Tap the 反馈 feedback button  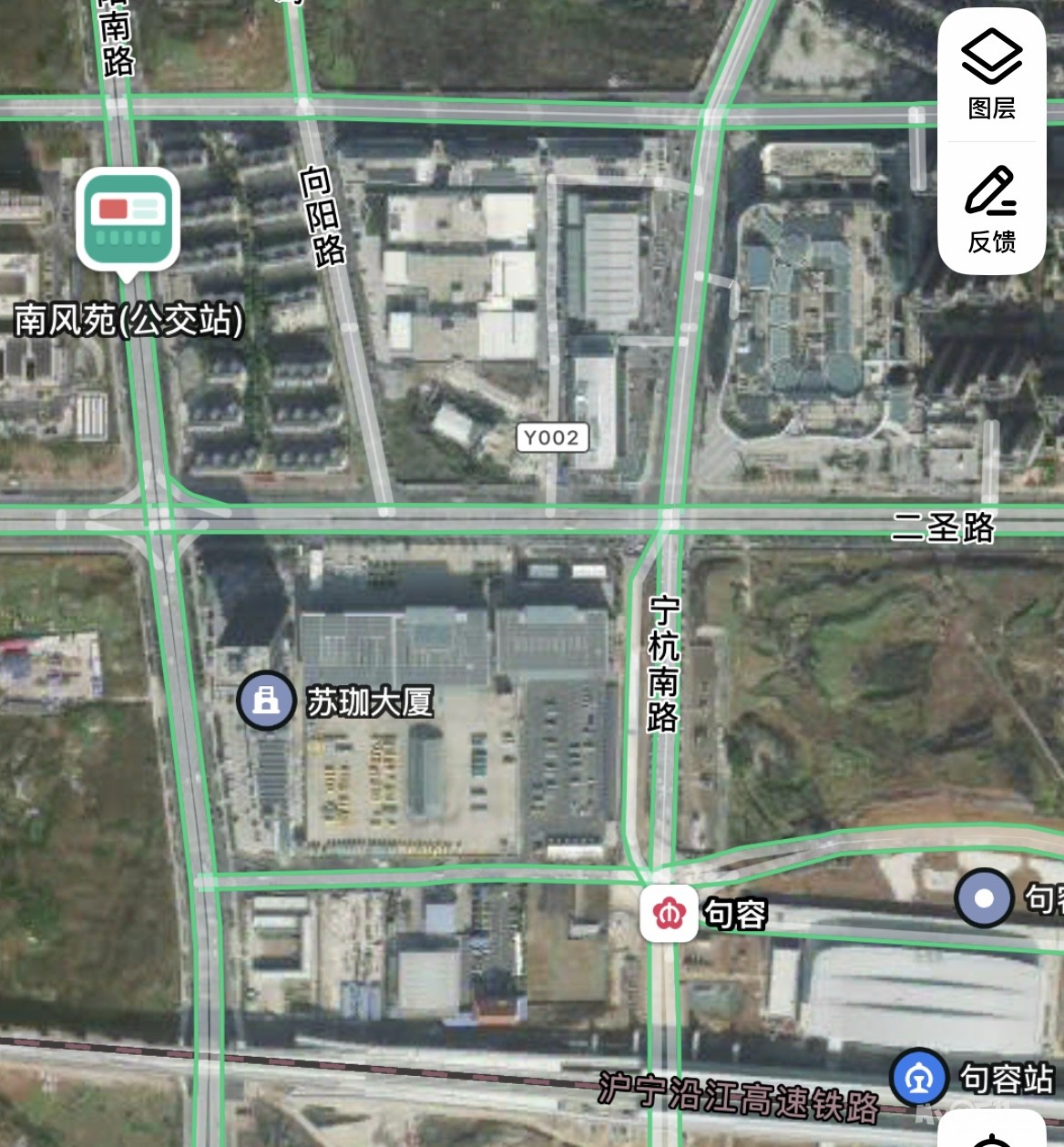point(991,208)
